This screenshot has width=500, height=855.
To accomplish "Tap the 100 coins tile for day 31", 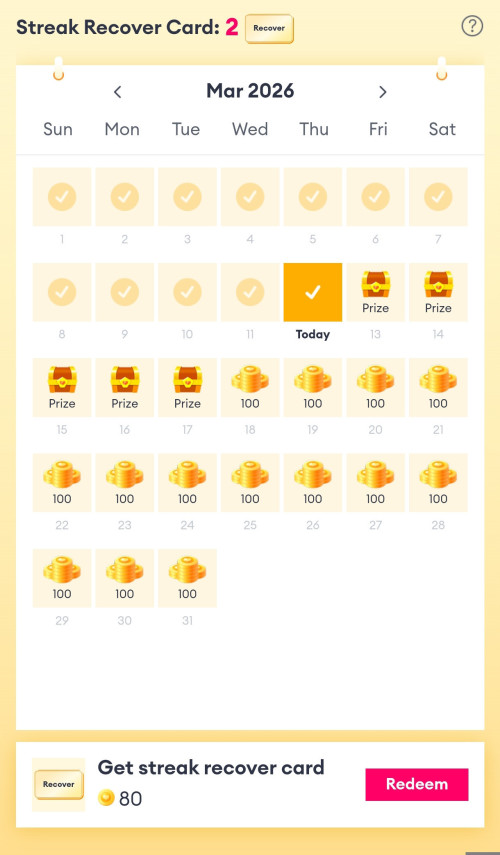I will [x=188, y=578].
